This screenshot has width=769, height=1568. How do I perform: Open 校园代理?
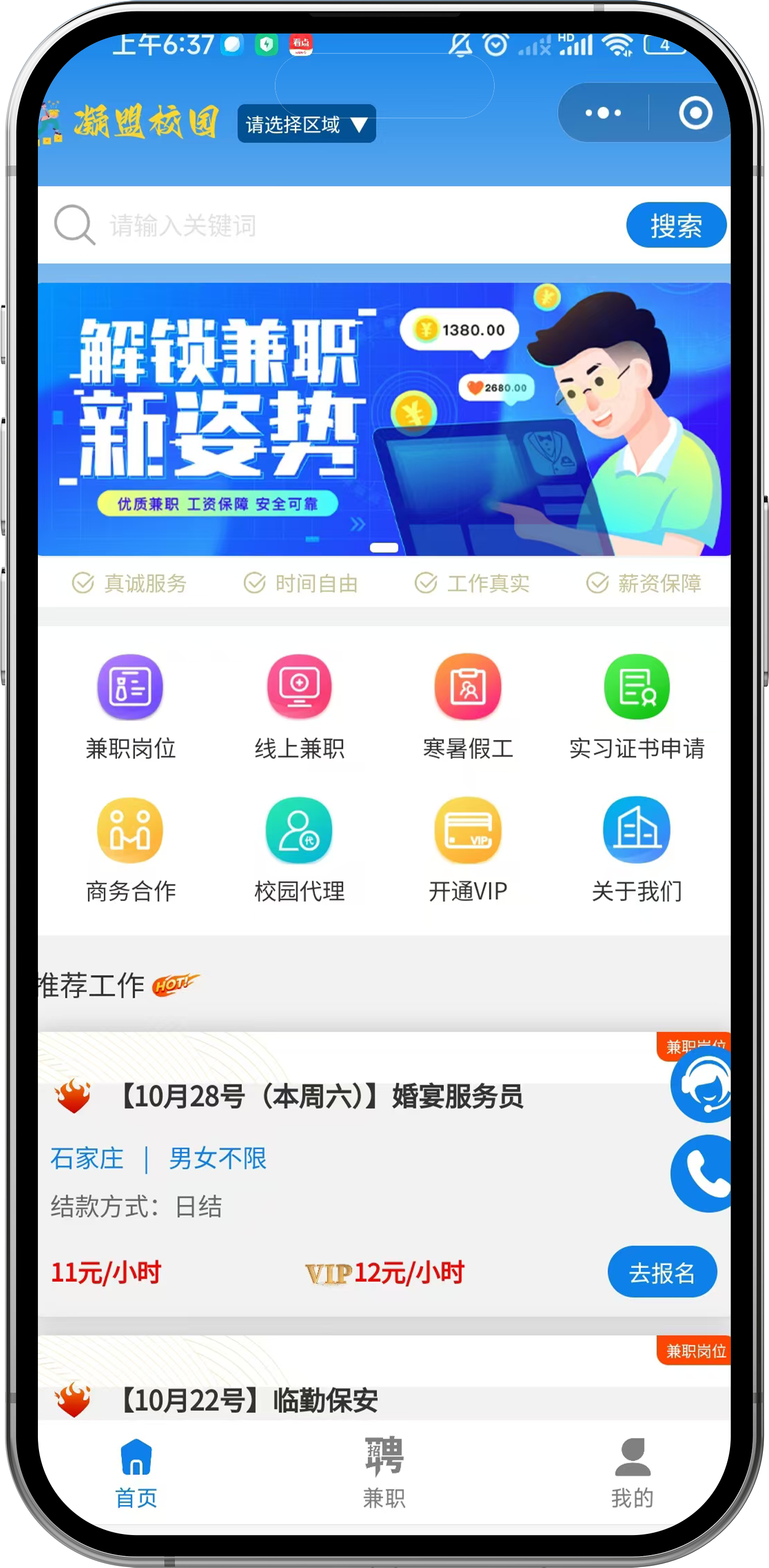299,849
